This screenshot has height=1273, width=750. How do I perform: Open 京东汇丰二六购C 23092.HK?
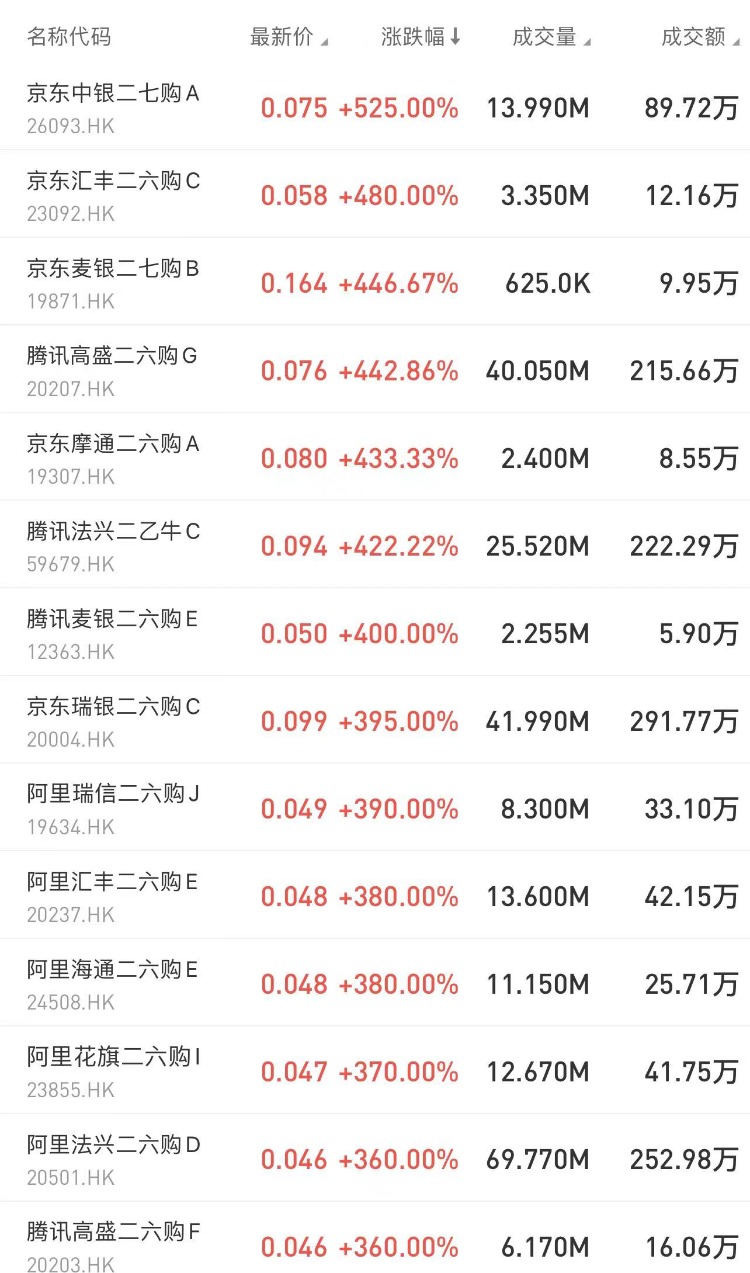(x=375, y=194)
